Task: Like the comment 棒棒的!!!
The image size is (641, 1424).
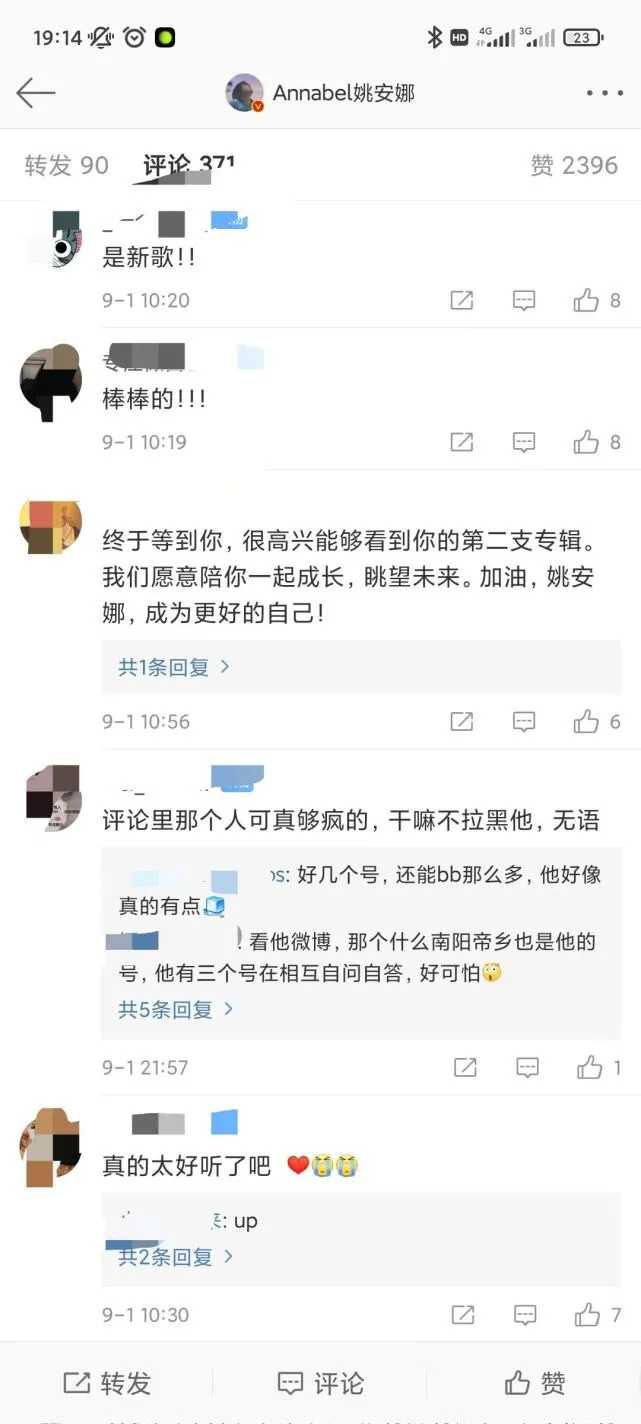Action: (597, 442)
